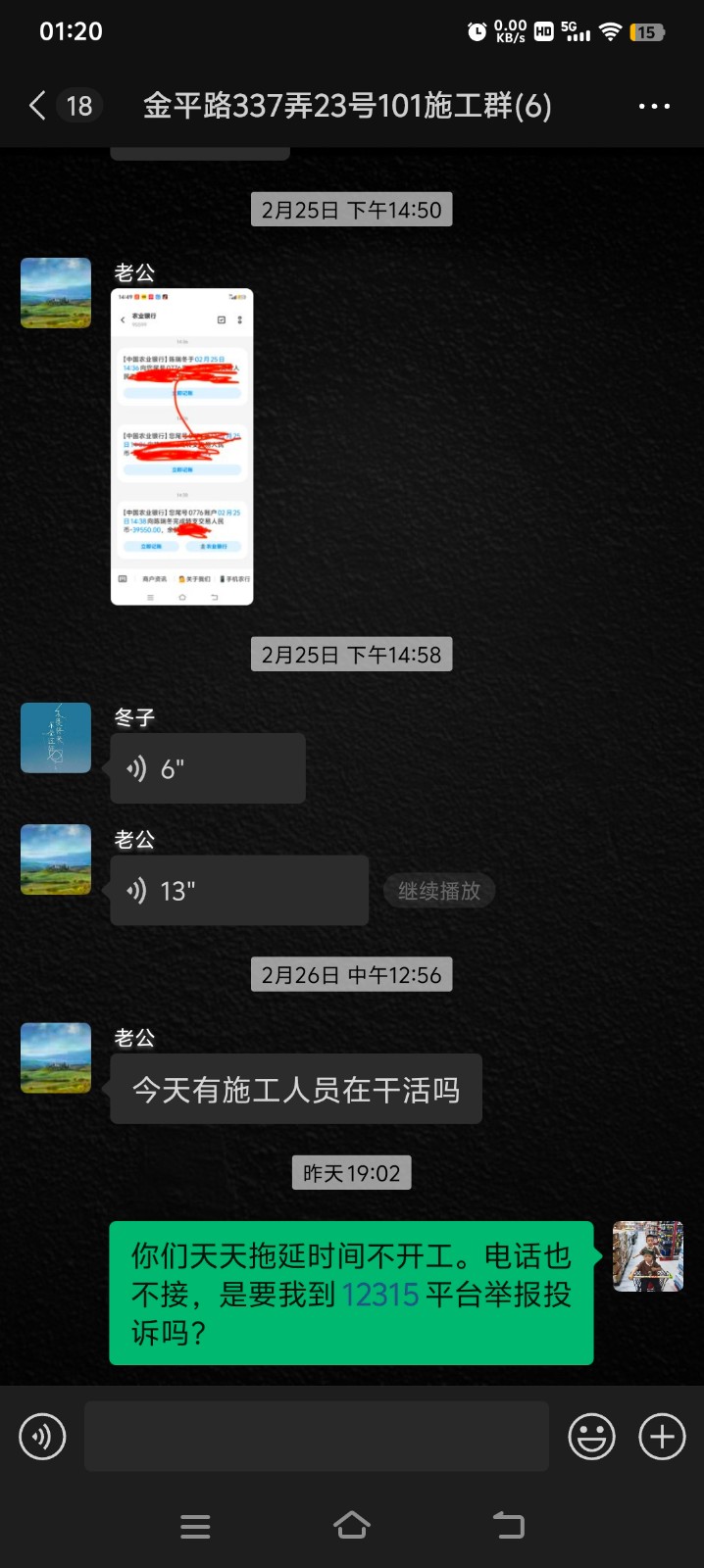Switch to voice input mode
The width and height of the screenshot is (704, 1568).
coord(42,1437)
